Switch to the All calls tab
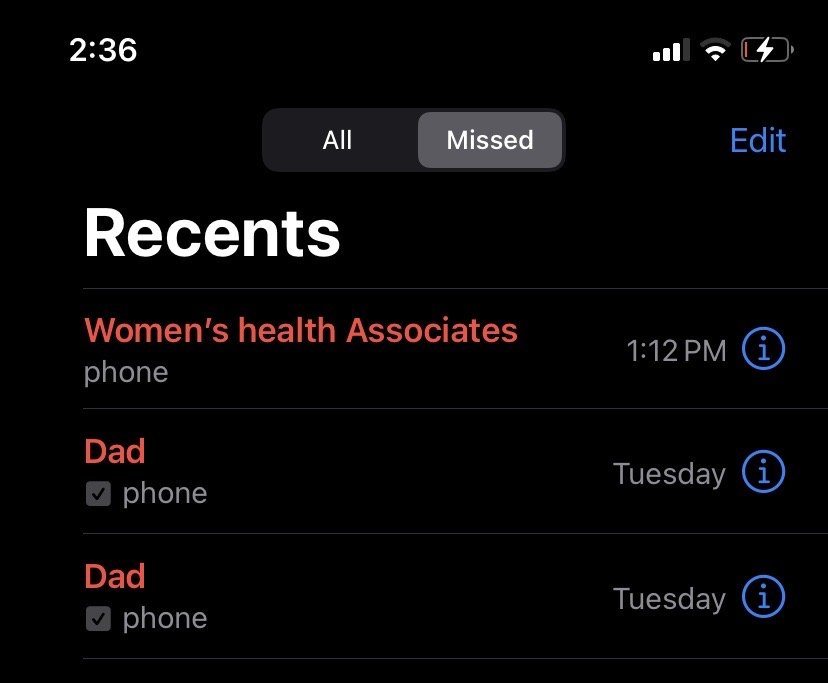 338,140
